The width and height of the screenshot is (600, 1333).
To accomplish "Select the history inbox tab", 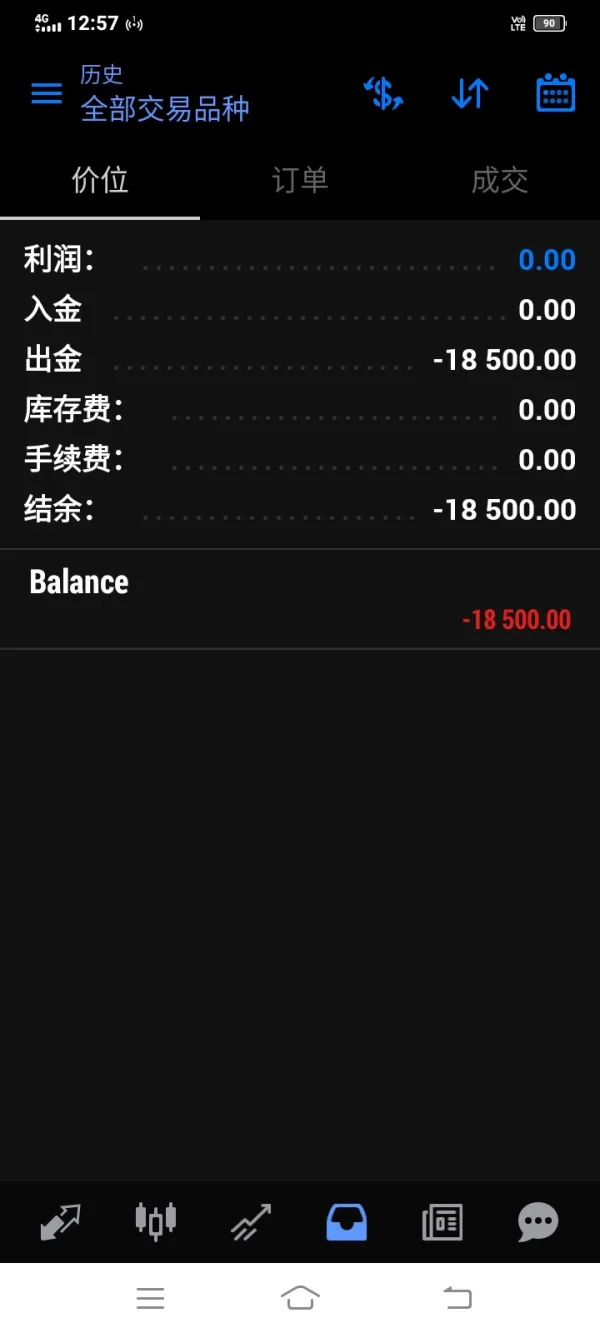I will pos(347,1222).
